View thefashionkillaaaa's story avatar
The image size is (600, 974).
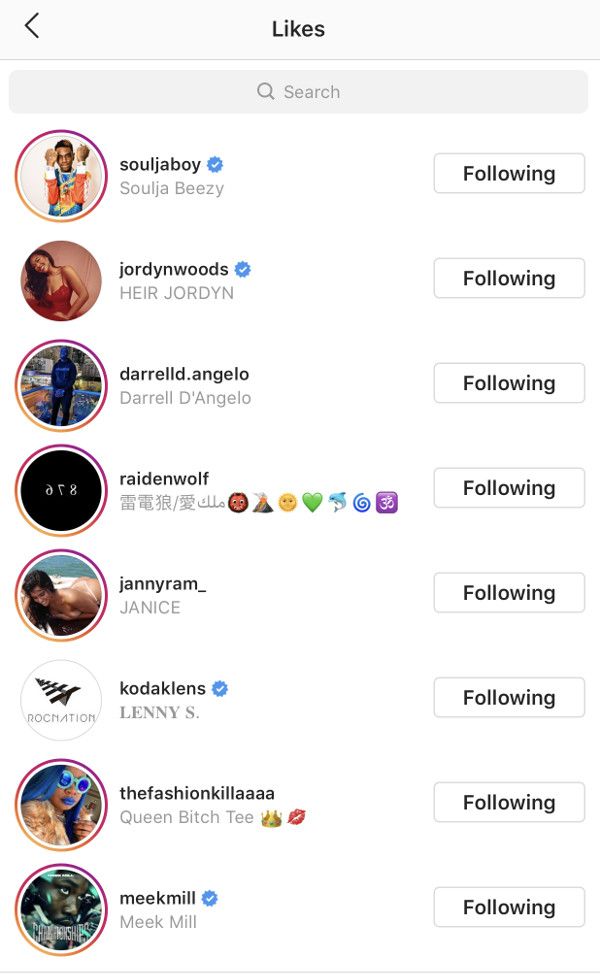pos(61,805)
